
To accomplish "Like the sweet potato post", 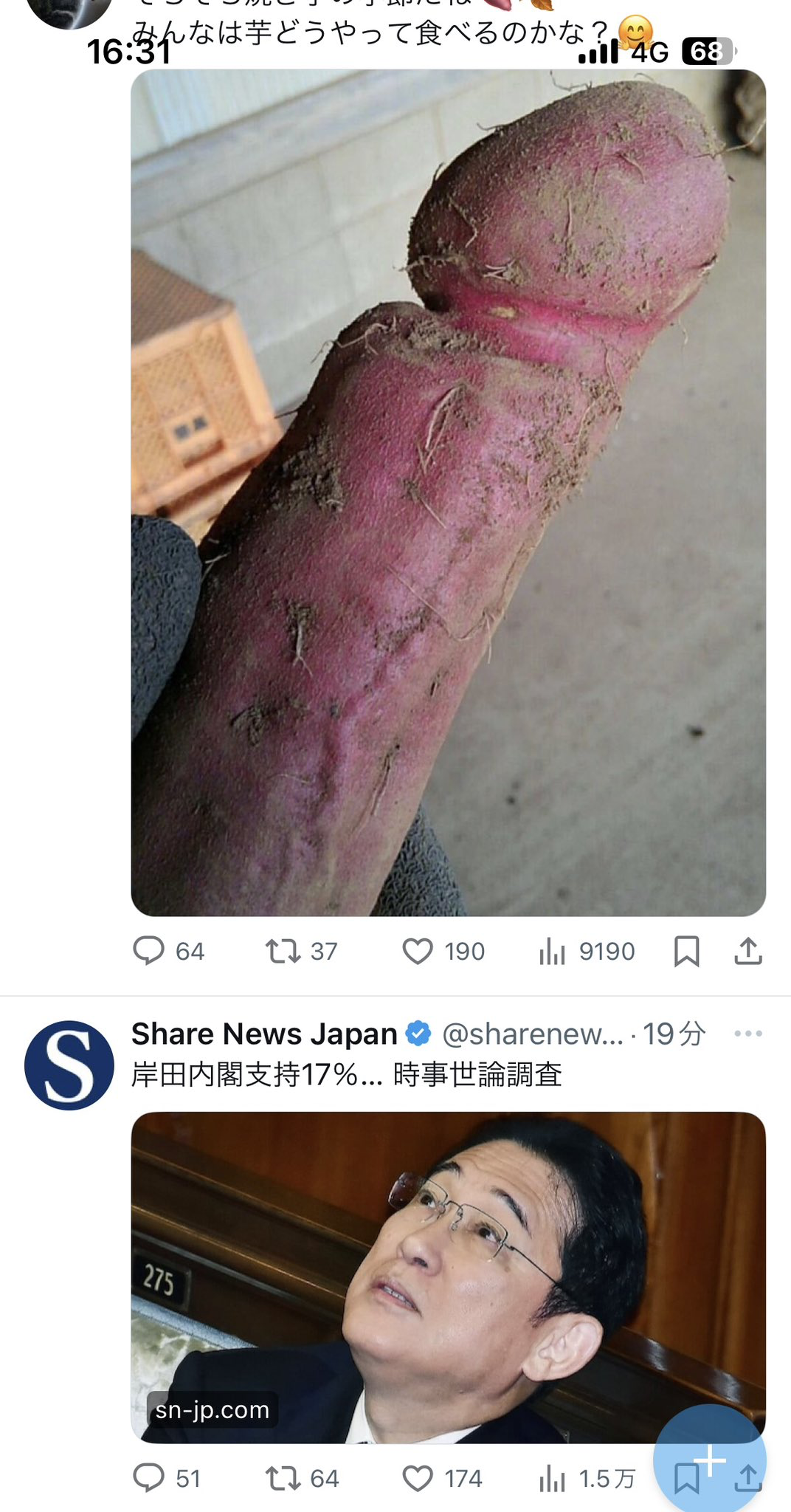I will [418, 951].
